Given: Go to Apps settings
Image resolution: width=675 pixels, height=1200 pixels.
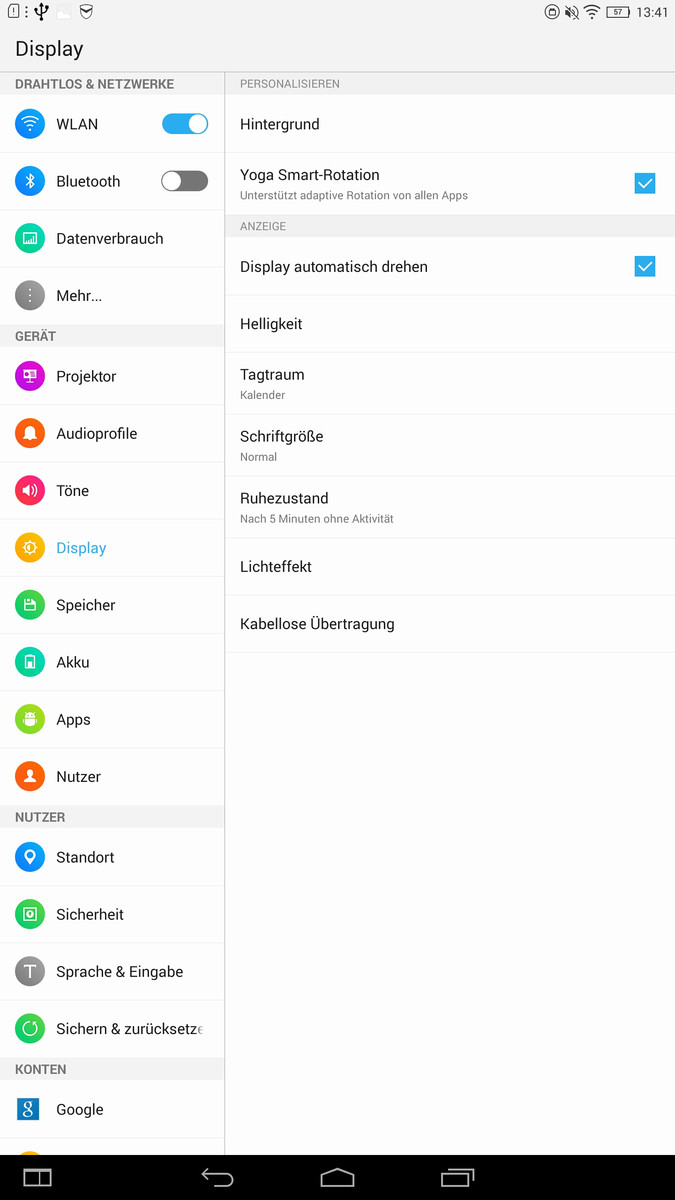Looking at the screenshot, I should 112,719.
